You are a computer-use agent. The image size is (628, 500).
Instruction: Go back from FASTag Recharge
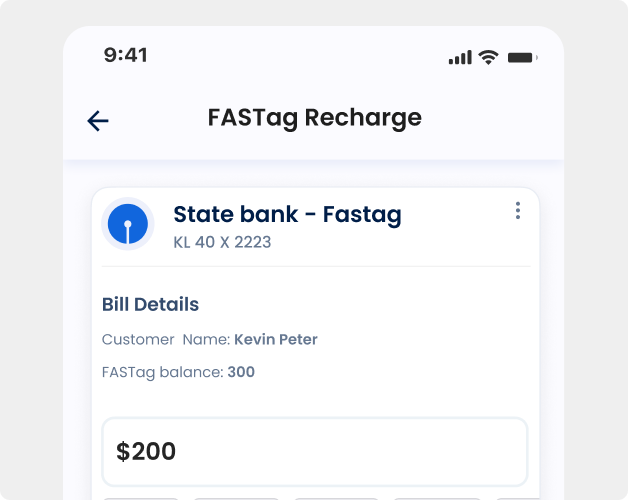click(x=97, y=121)
